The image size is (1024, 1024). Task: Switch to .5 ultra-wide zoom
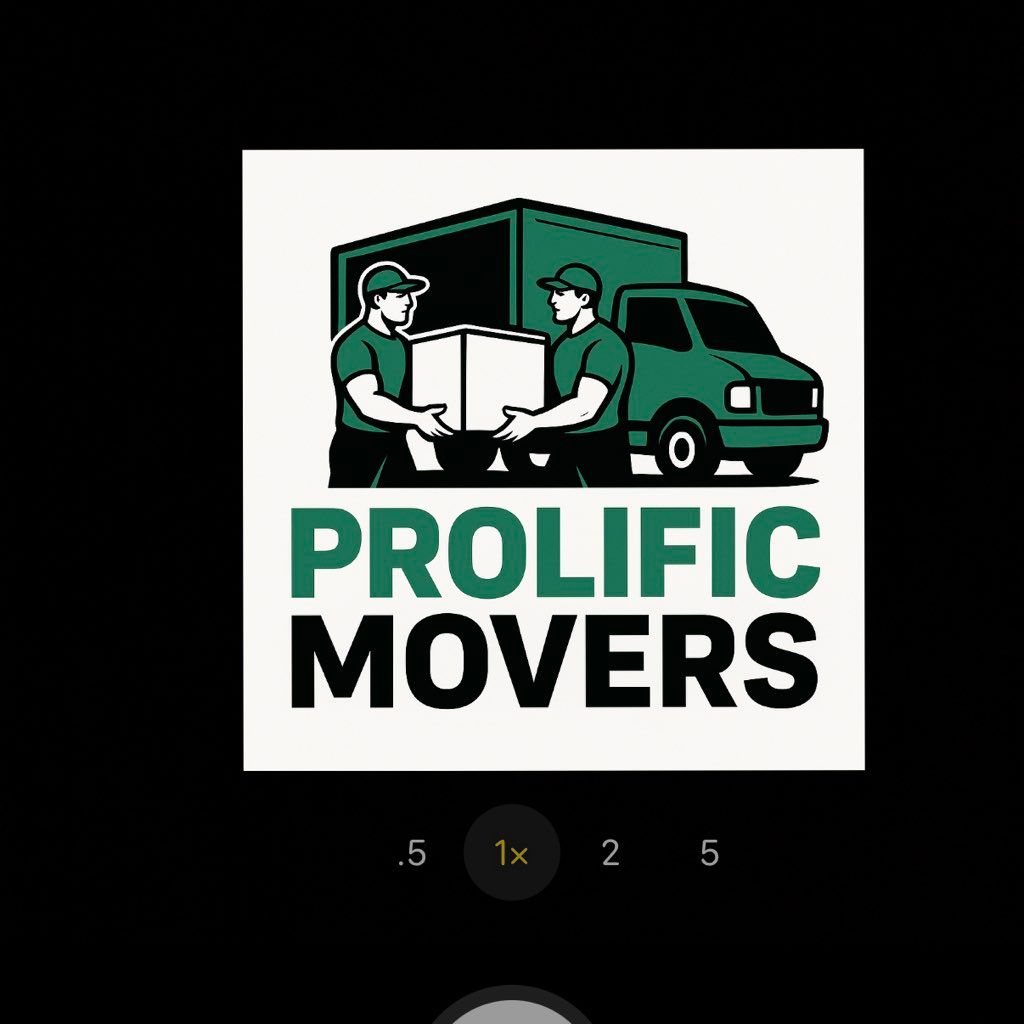[x=412, y=854]
